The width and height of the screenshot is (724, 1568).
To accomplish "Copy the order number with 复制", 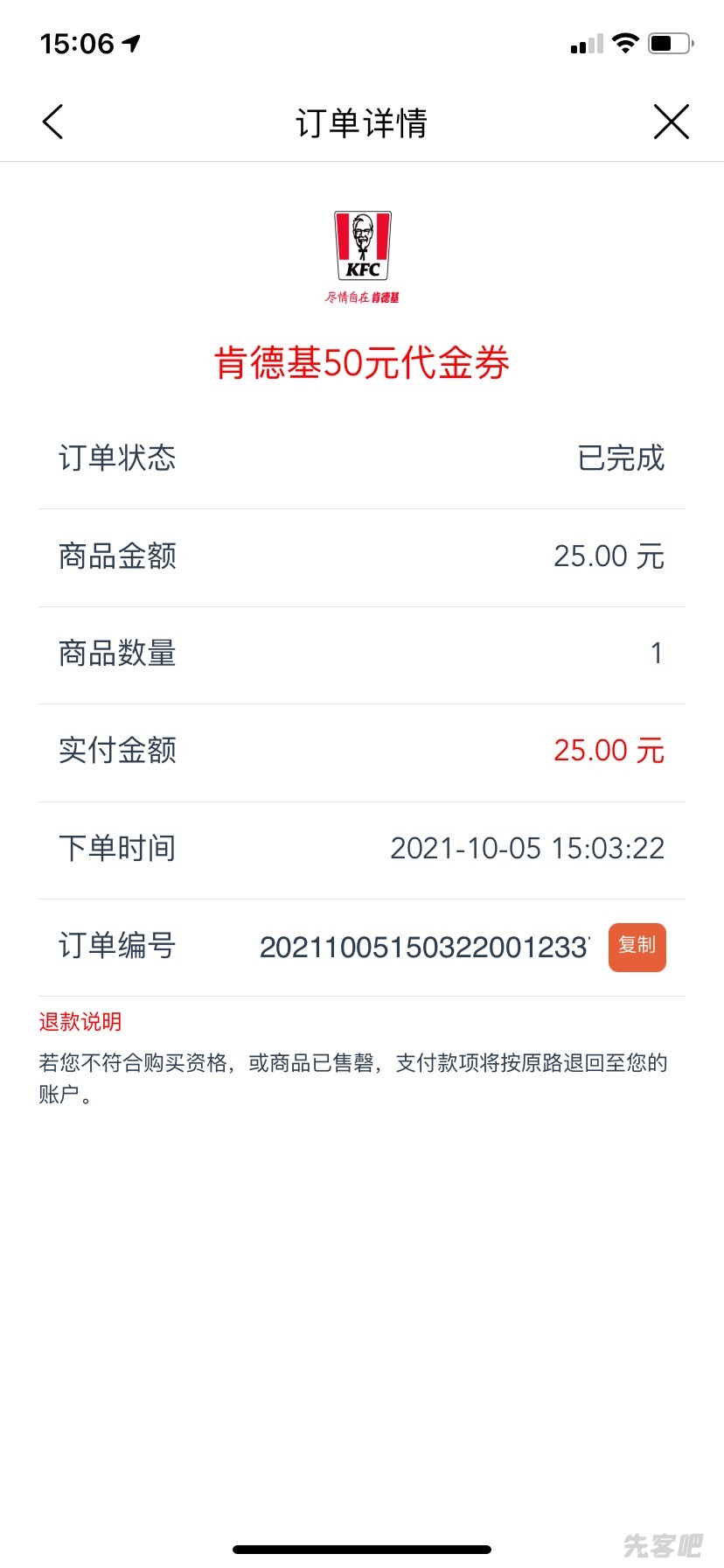I will click(637, 947).
